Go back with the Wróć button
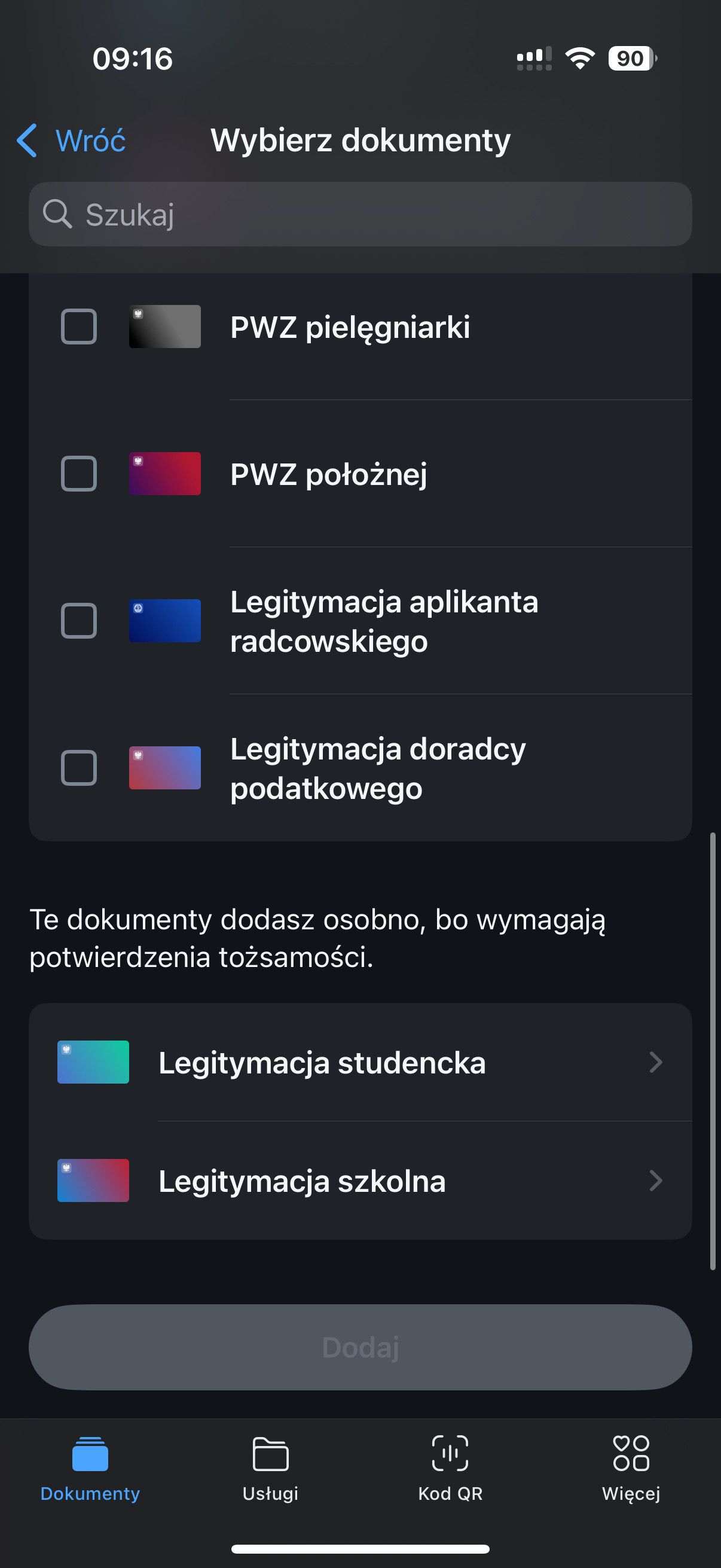This screenshot has height=1568, width=721. (71, 141)
